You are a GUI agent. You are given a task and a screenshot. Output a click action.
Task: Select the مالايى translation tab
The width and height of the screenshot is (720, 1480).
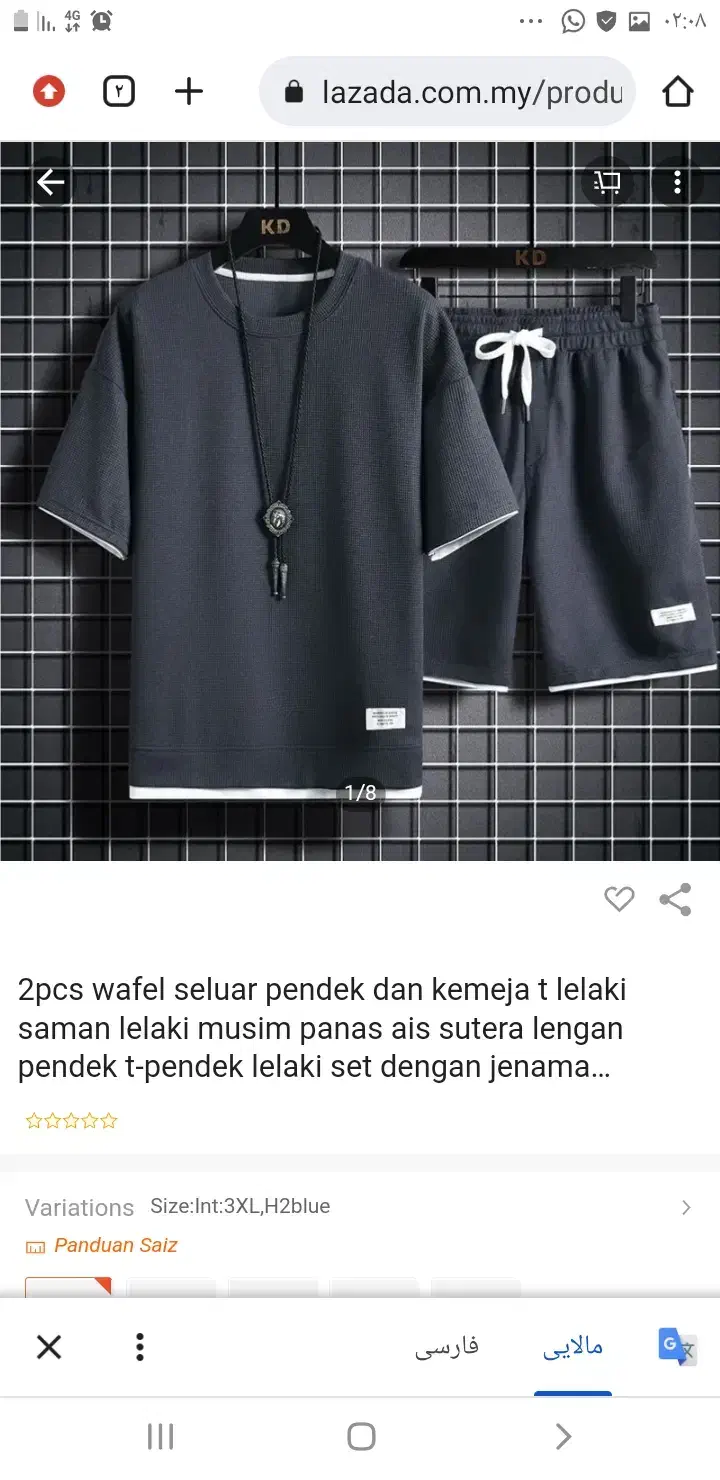point(573,1347)
